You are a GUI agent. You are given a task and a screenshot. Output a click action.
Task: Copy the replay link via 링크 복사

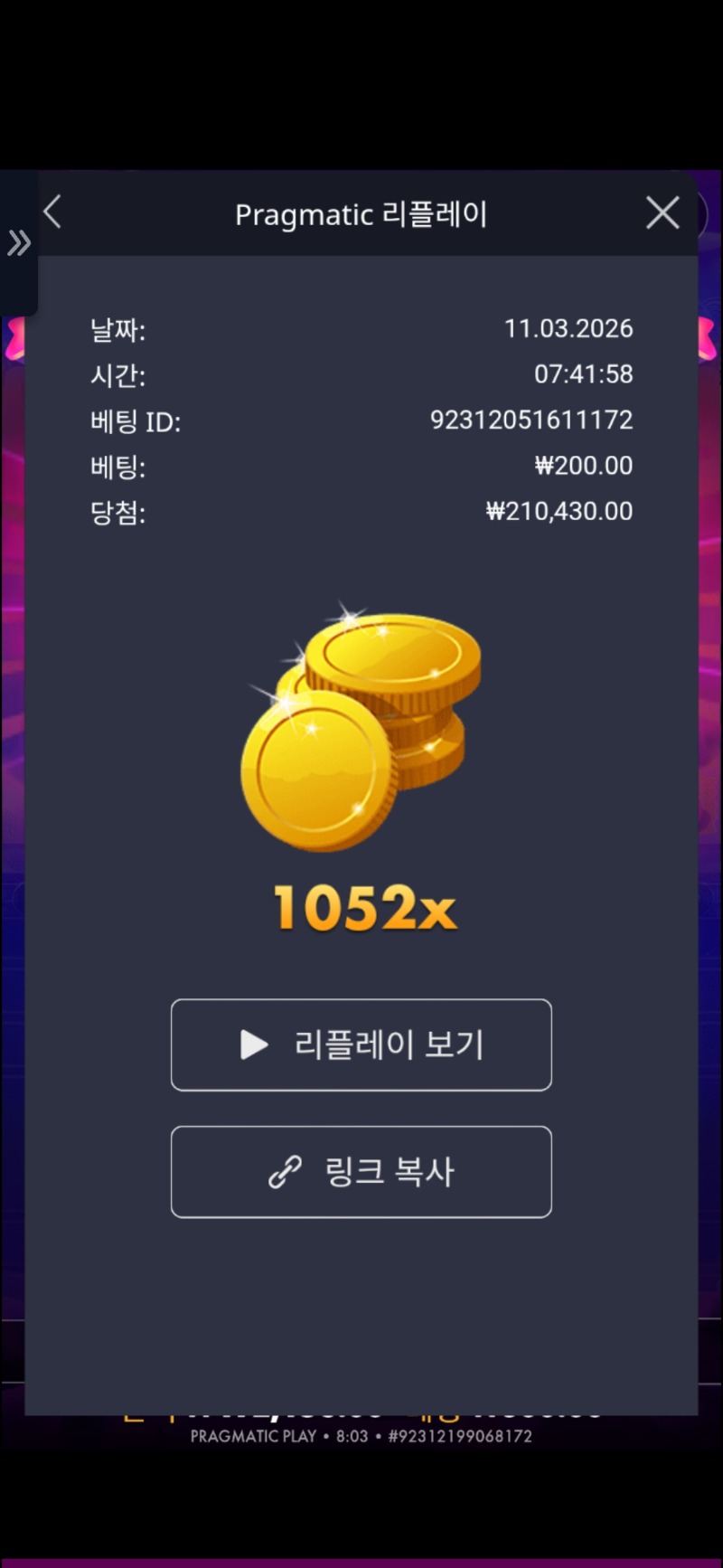tap(361, 1172)
